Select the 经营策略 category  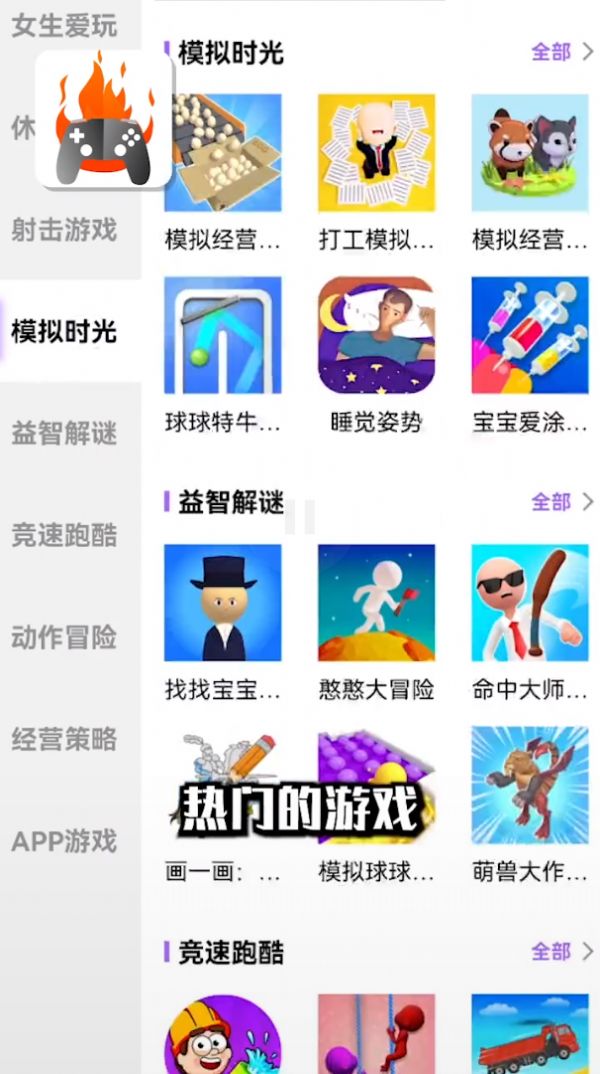pyautogui.click(x=64, y=739)
